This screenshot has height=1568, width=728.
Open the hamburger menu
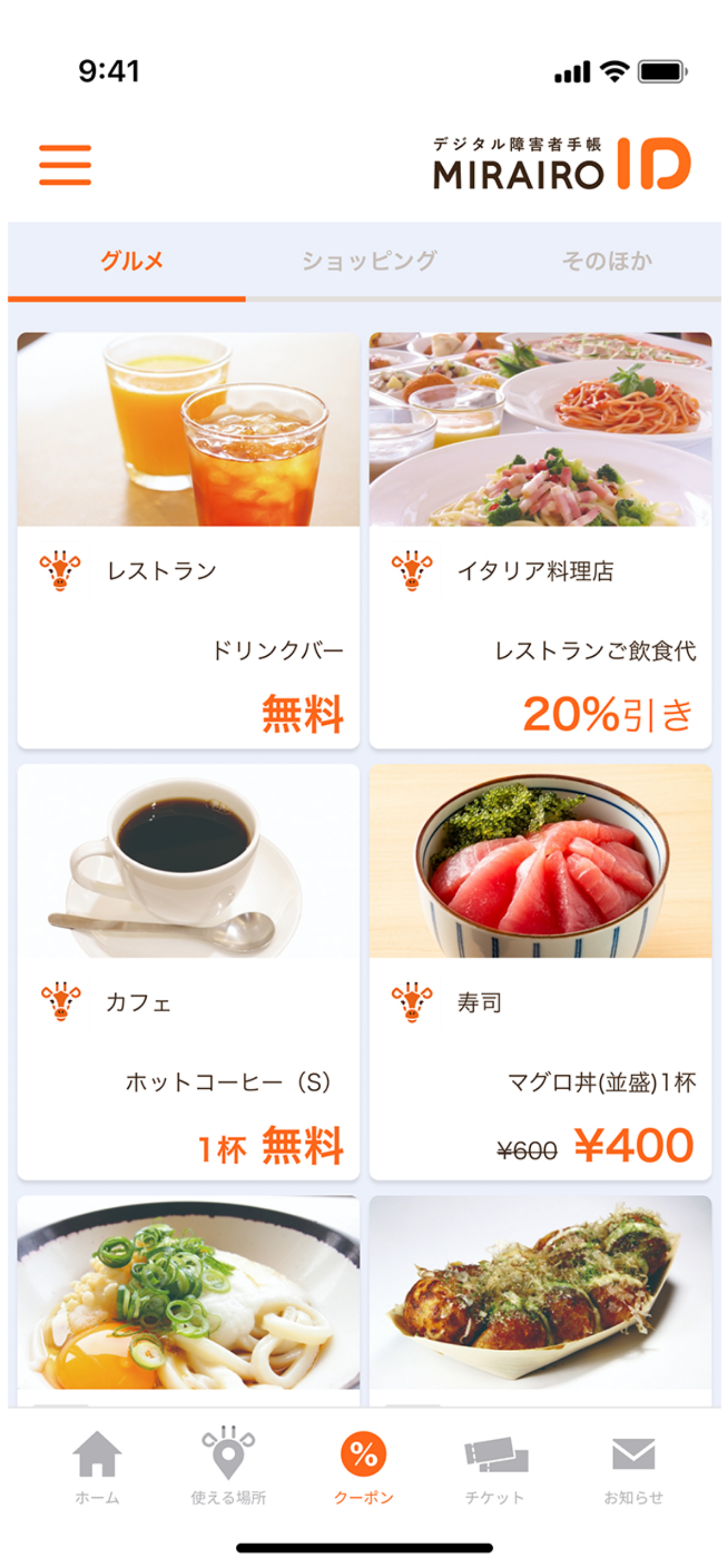(65, 165)
